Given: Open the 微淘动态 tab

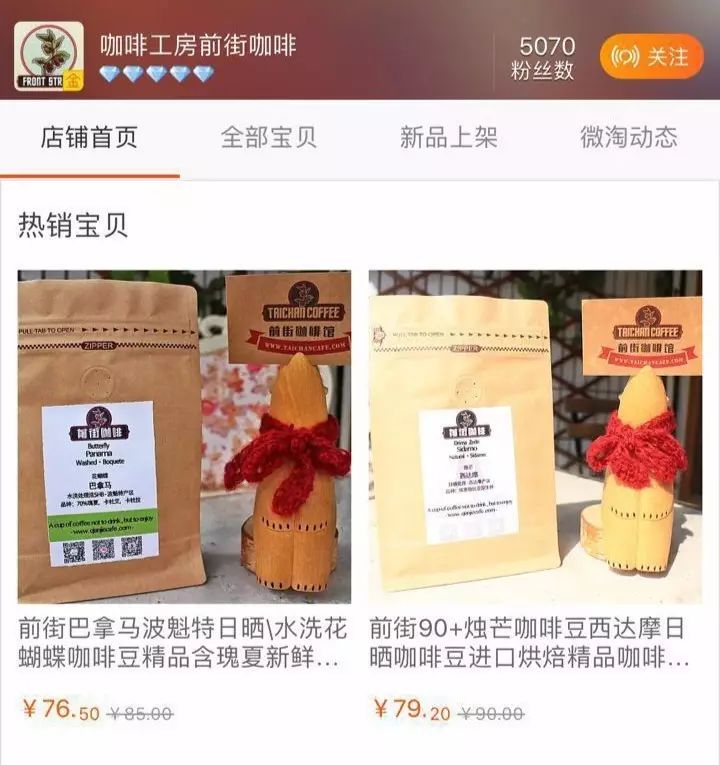Looking at the screenshot, I should [629, 137].
